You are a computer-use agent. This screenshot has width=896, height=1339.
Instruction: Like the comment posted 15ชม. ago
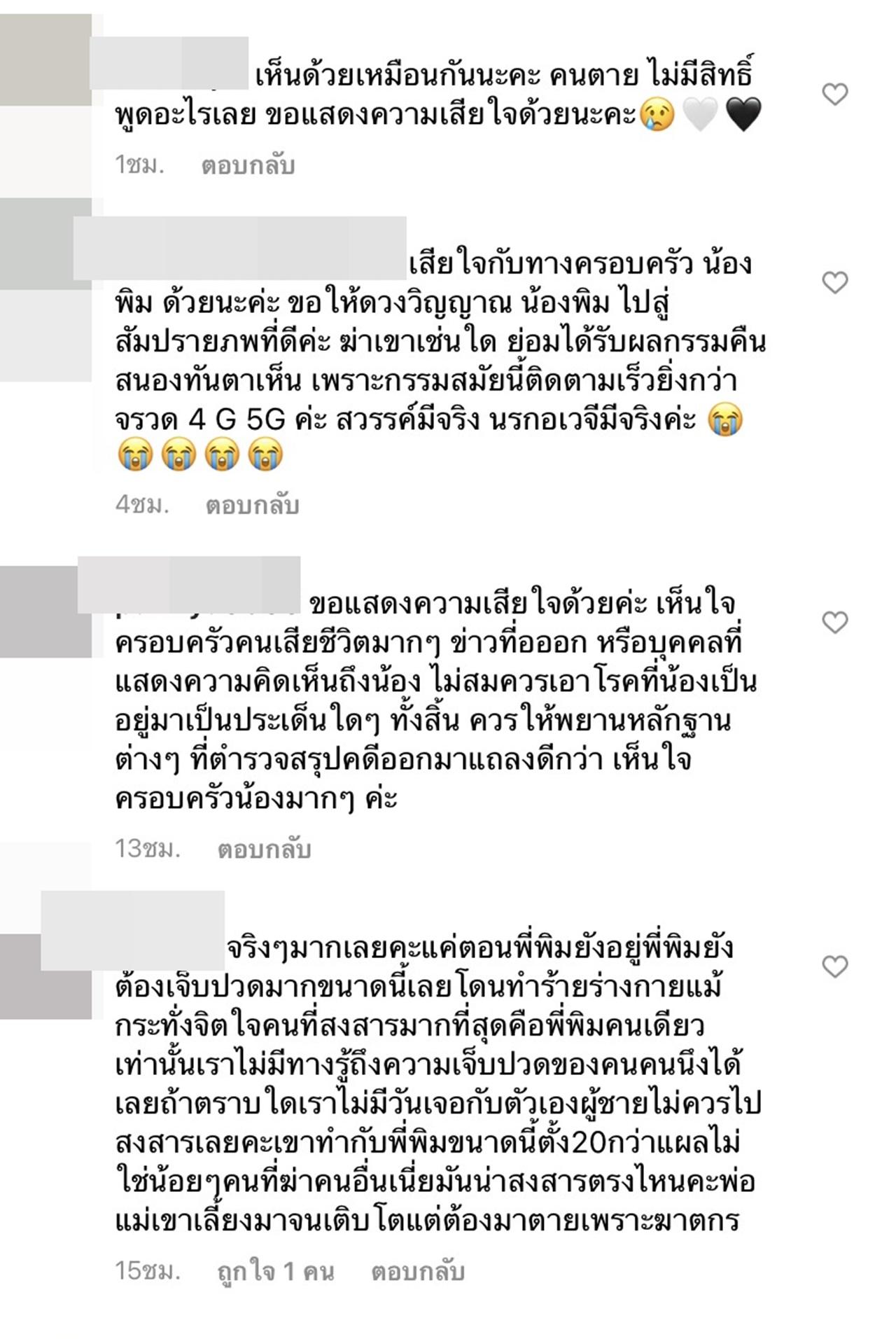[834, 966]
